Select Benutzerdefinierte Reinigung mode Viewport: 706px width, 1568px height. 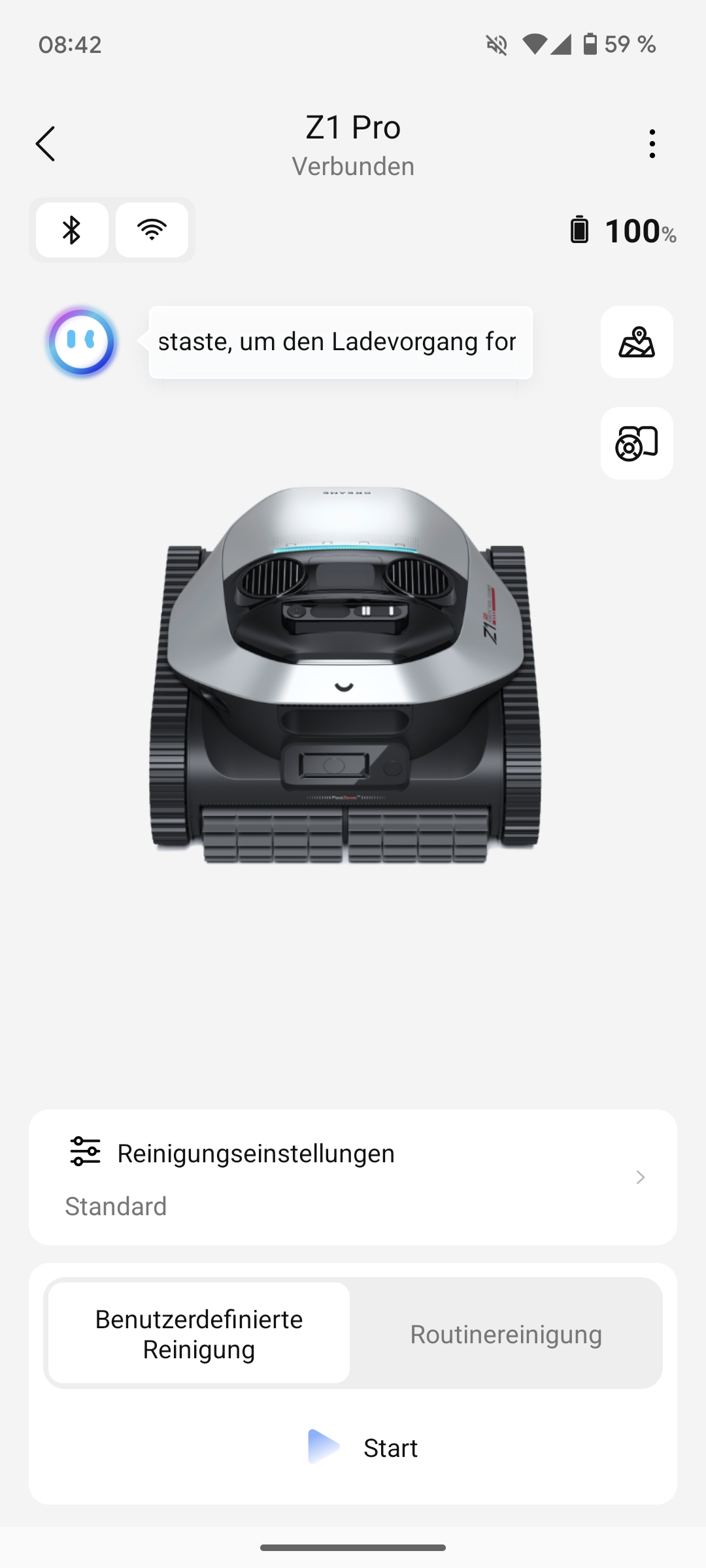pyautogui.click(x=199, y=1333)
